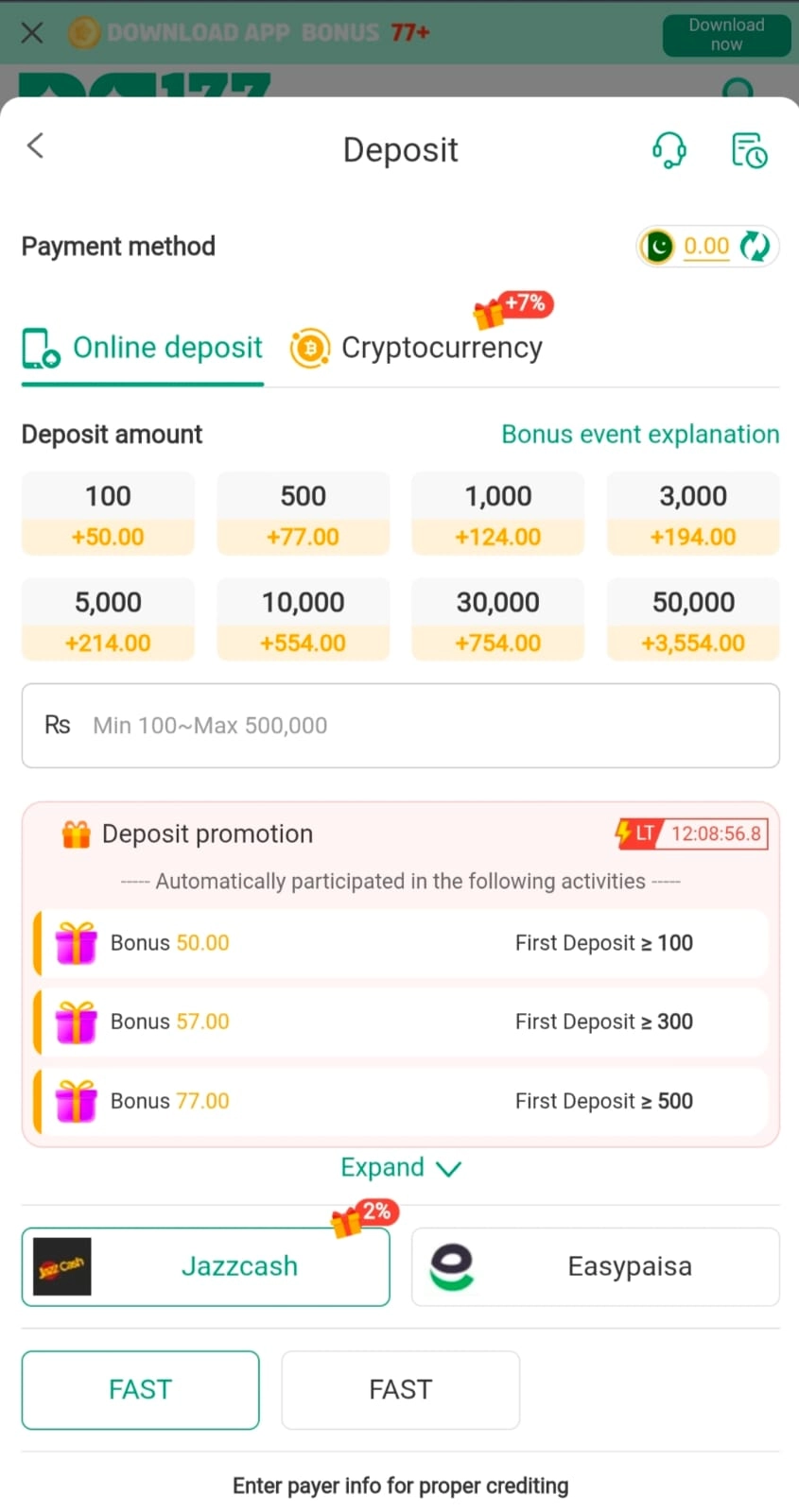Choose the 500 deposit amount
This screenshot has height=1512, width=799.
tap(303, 513)
